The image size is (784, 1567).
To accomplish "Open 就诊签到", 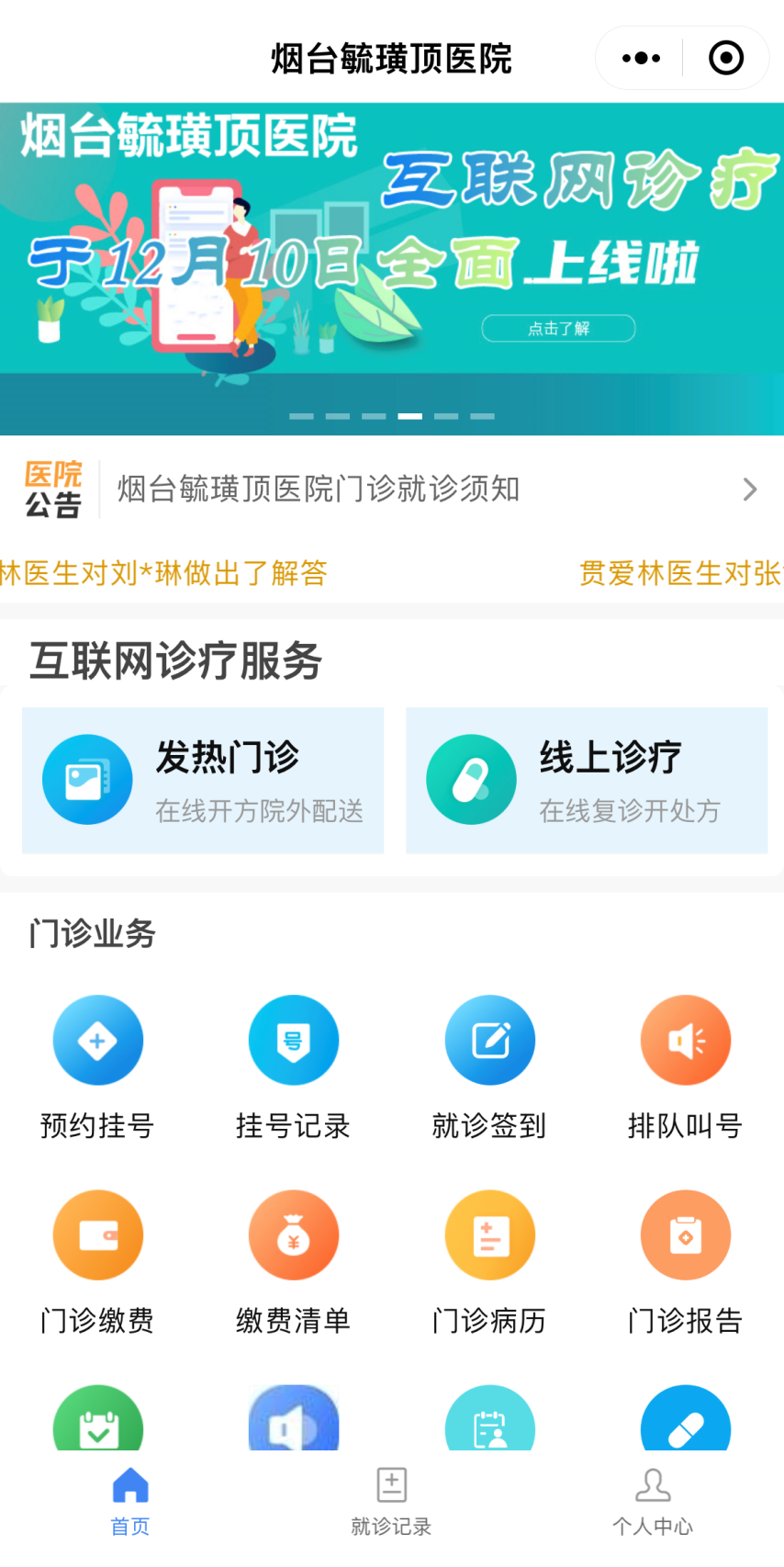I will (489, 1065).
